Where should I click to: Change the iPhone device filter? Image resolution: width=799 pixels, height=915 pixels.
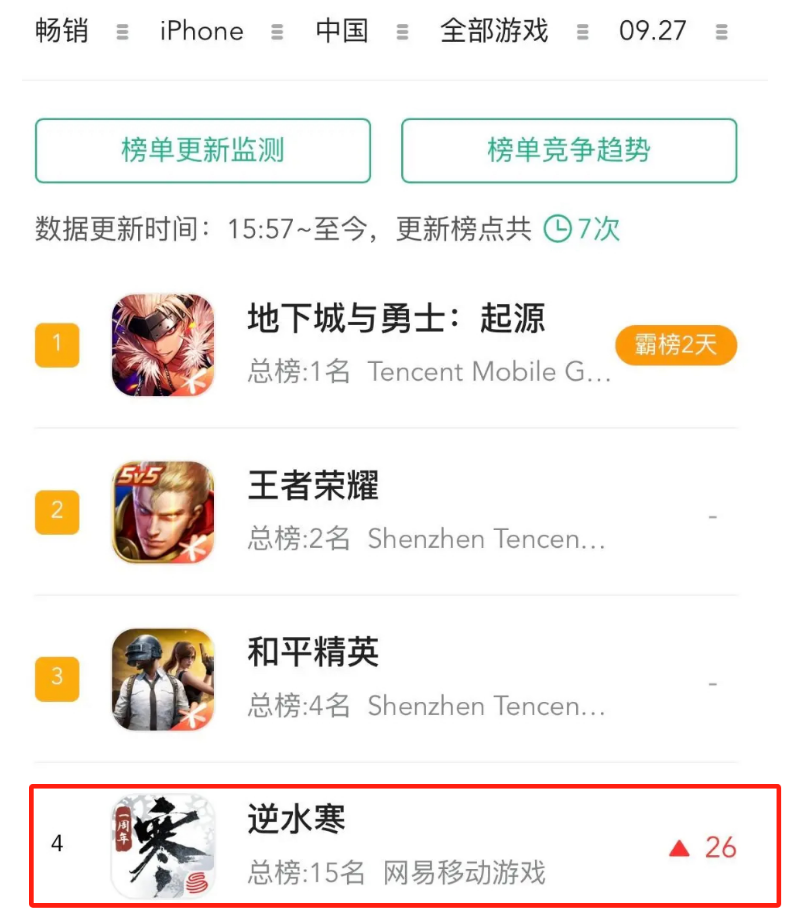(x=220, y=31)
